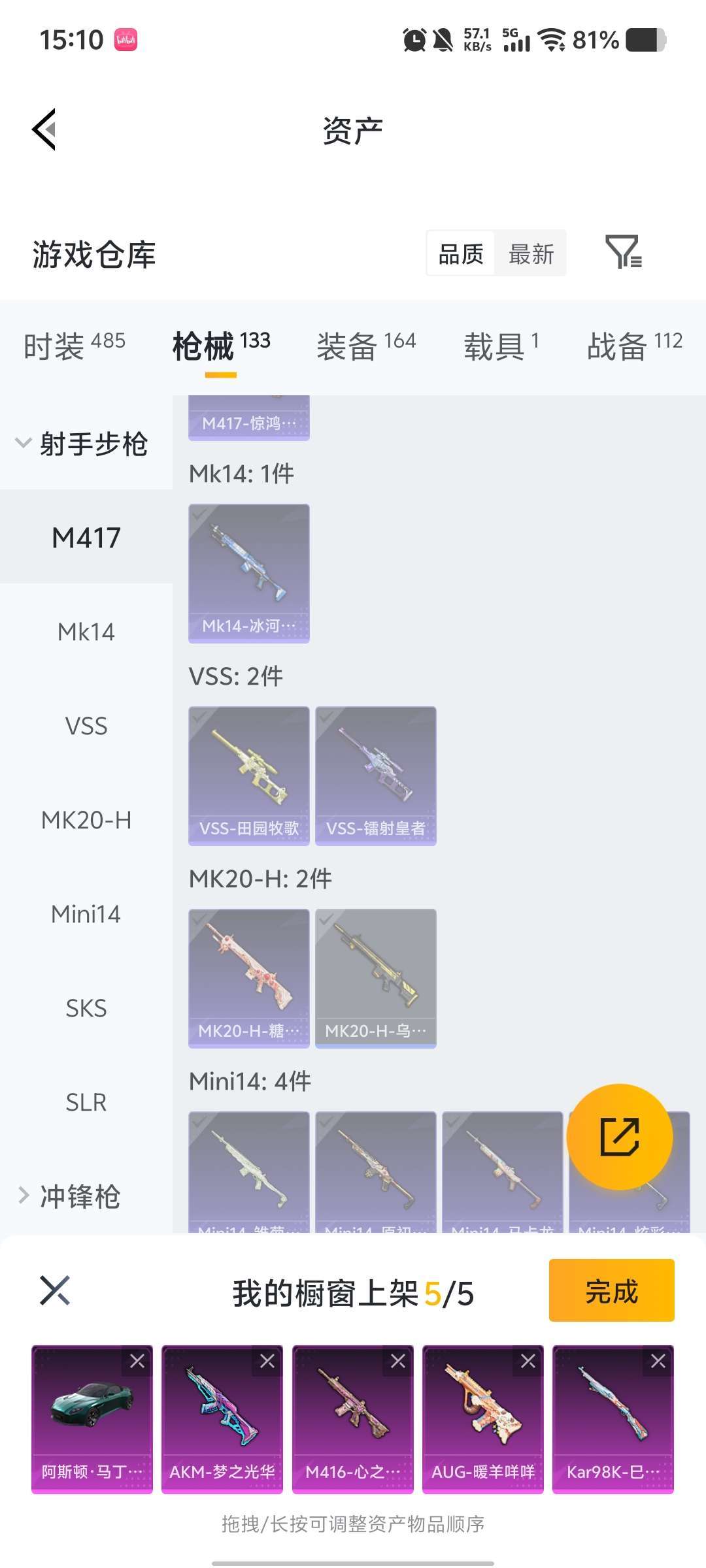The height and width of the screenshot is (1568, 706).
Task: Switch to the 时装 tab
Action: (74, 346)
